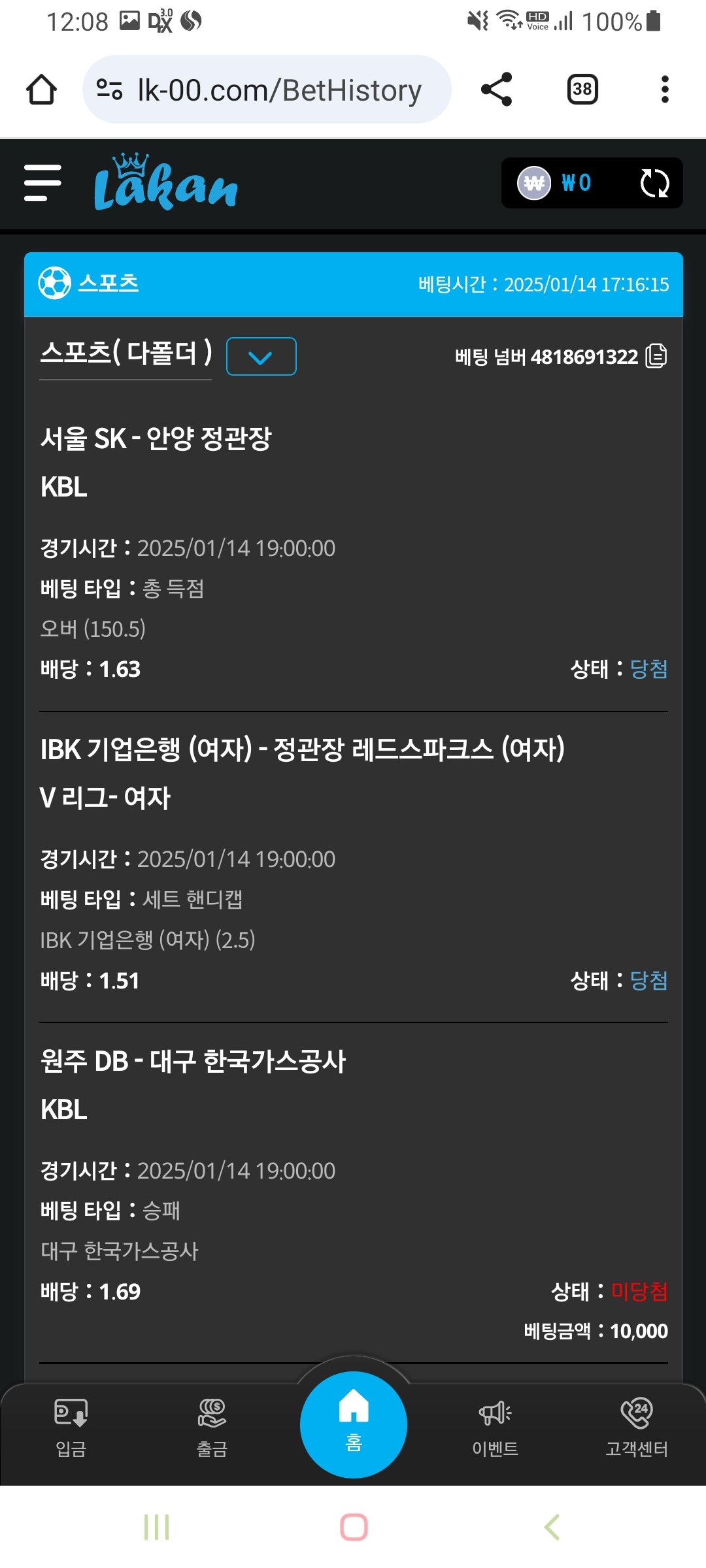The image size is (706, 1568).
Task: Copy betting number 4818691322
Action: (656, 356)
